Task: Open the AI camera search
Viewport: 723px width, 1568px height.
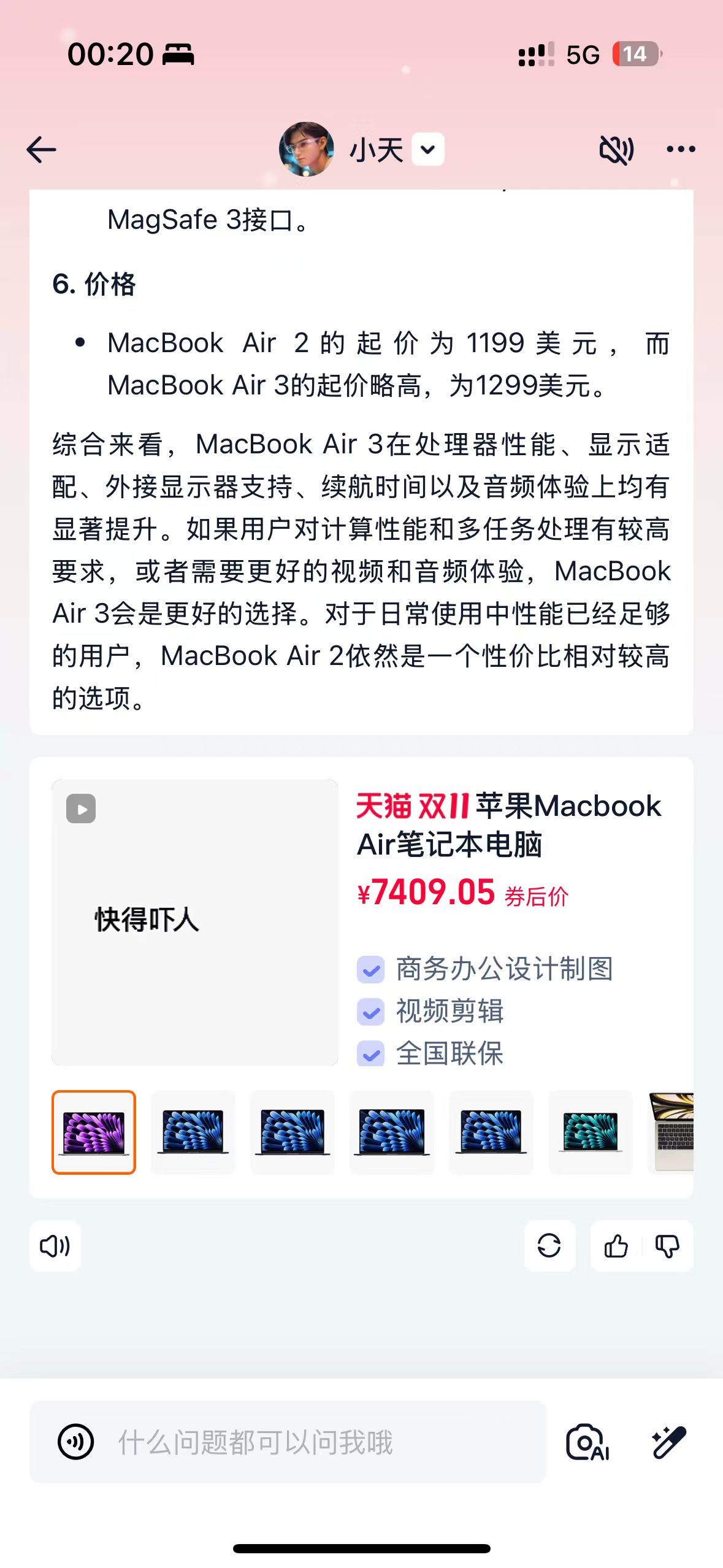Action: [x=587, y=1442]
